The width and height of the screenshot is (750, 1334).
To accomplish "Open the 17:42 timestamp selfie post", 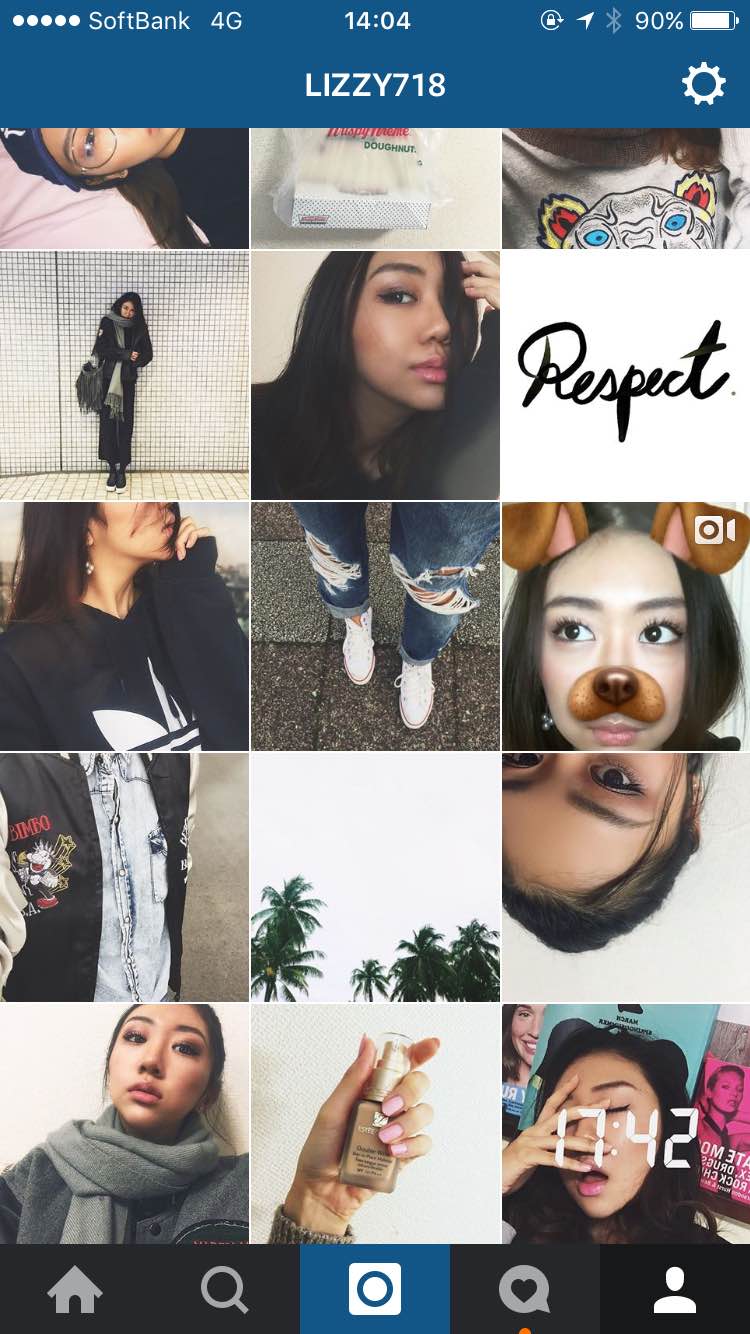I will 626,1125.
